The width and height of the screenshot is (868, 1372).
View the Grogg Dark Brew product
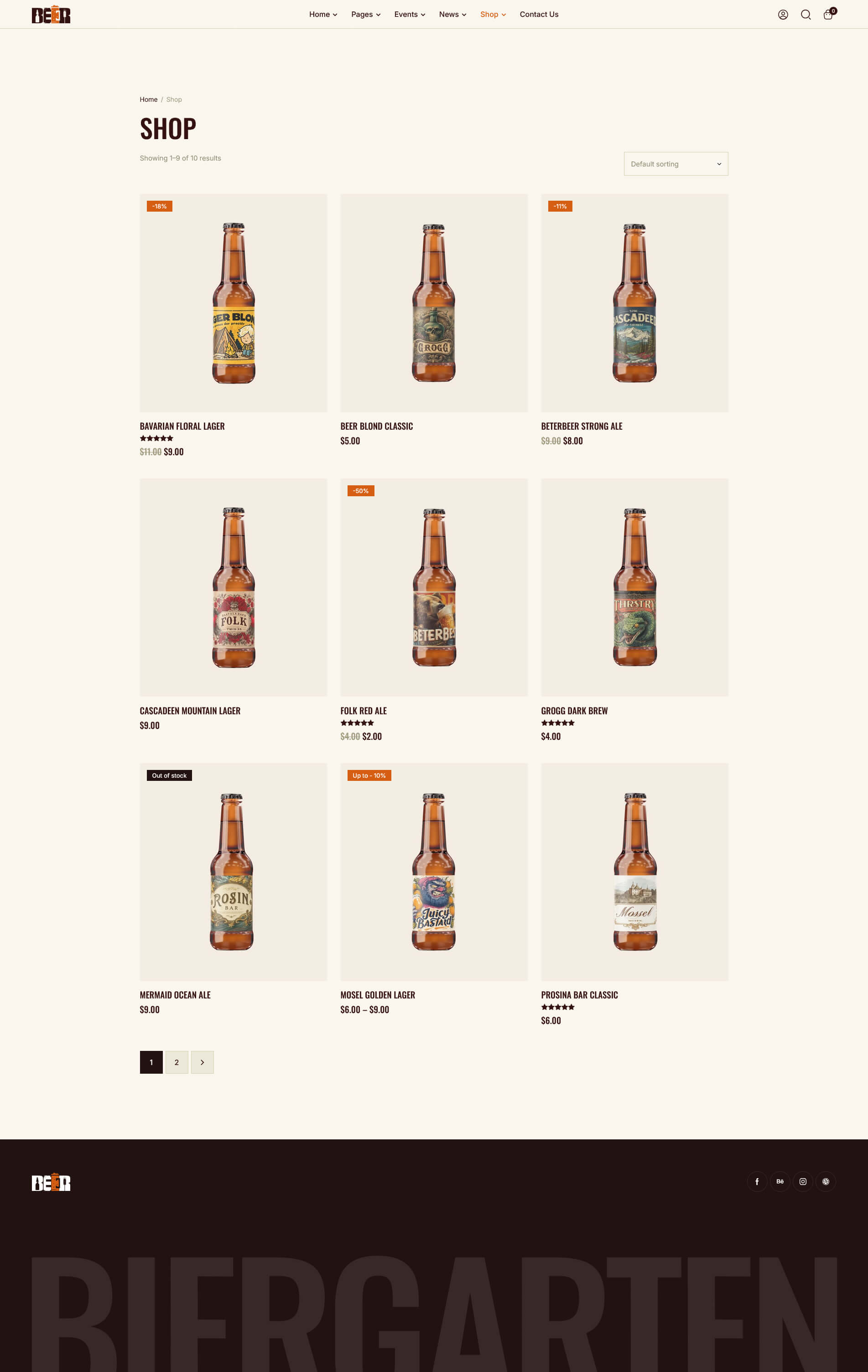(x=574, y=711)
